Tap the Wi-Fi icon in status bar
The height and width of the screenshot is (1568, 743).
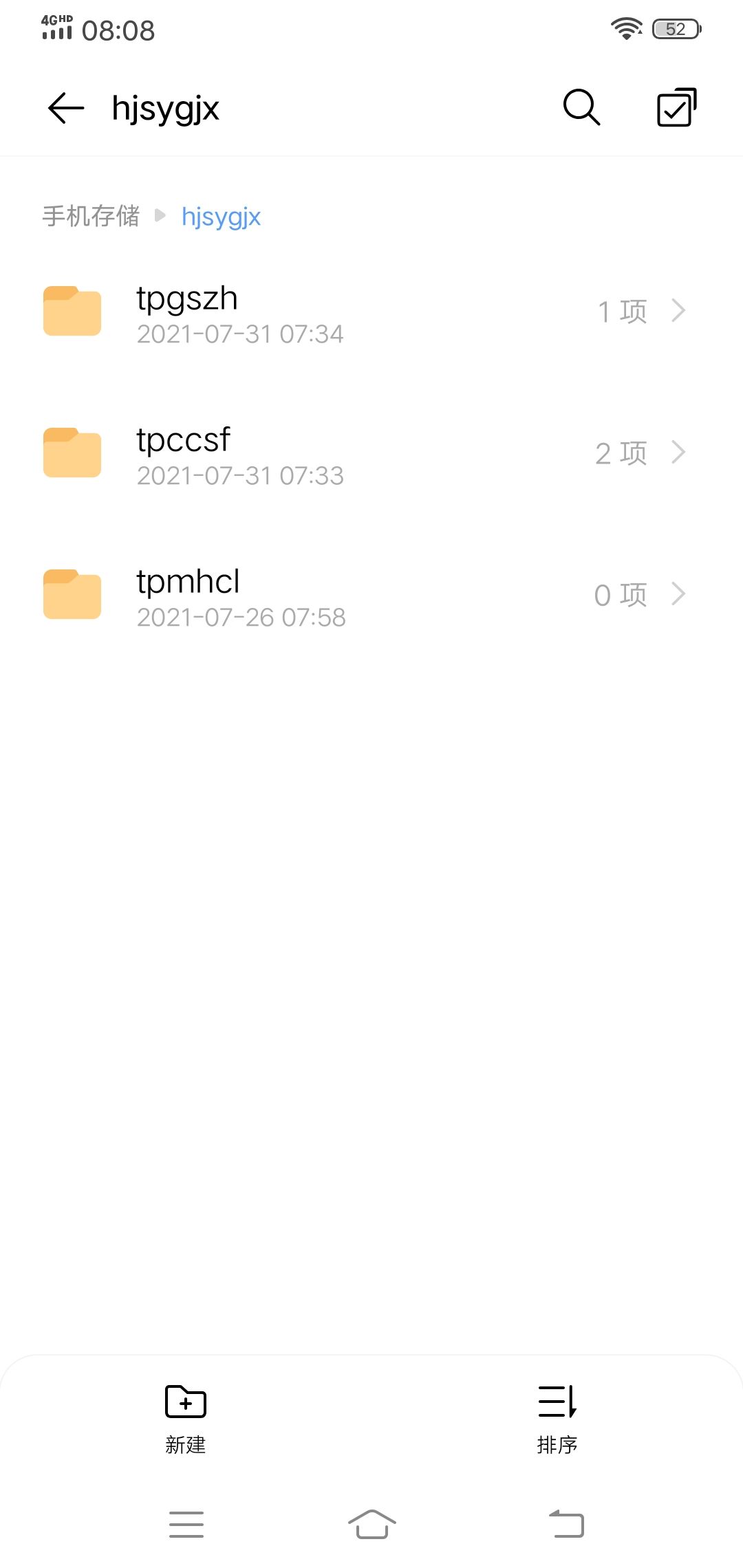point(625,29)
